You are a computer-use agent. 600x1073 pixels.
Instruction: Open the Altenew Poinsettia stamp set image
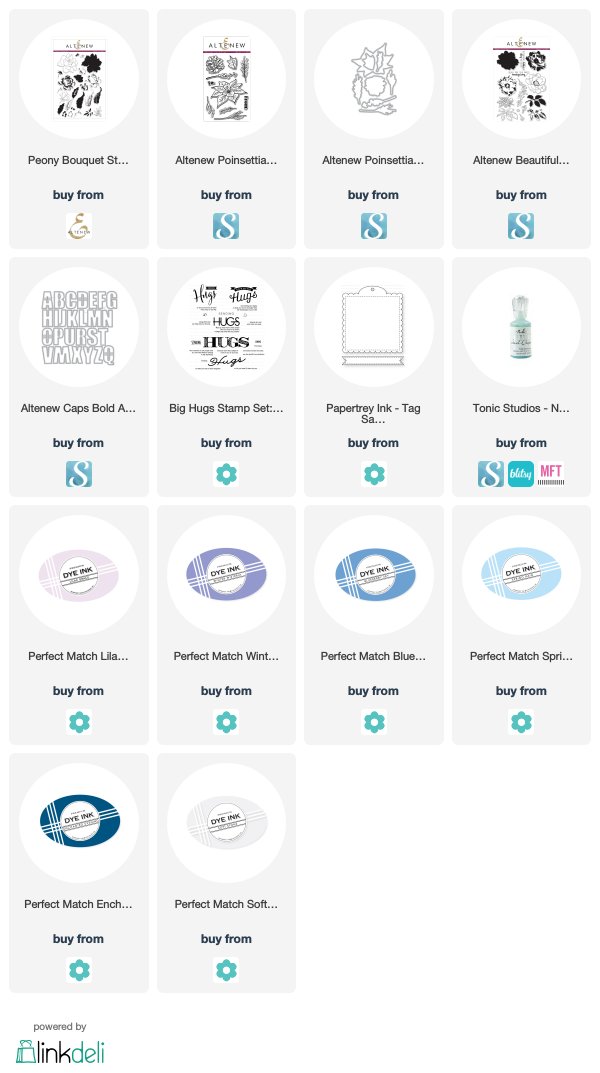click(226, 79)
